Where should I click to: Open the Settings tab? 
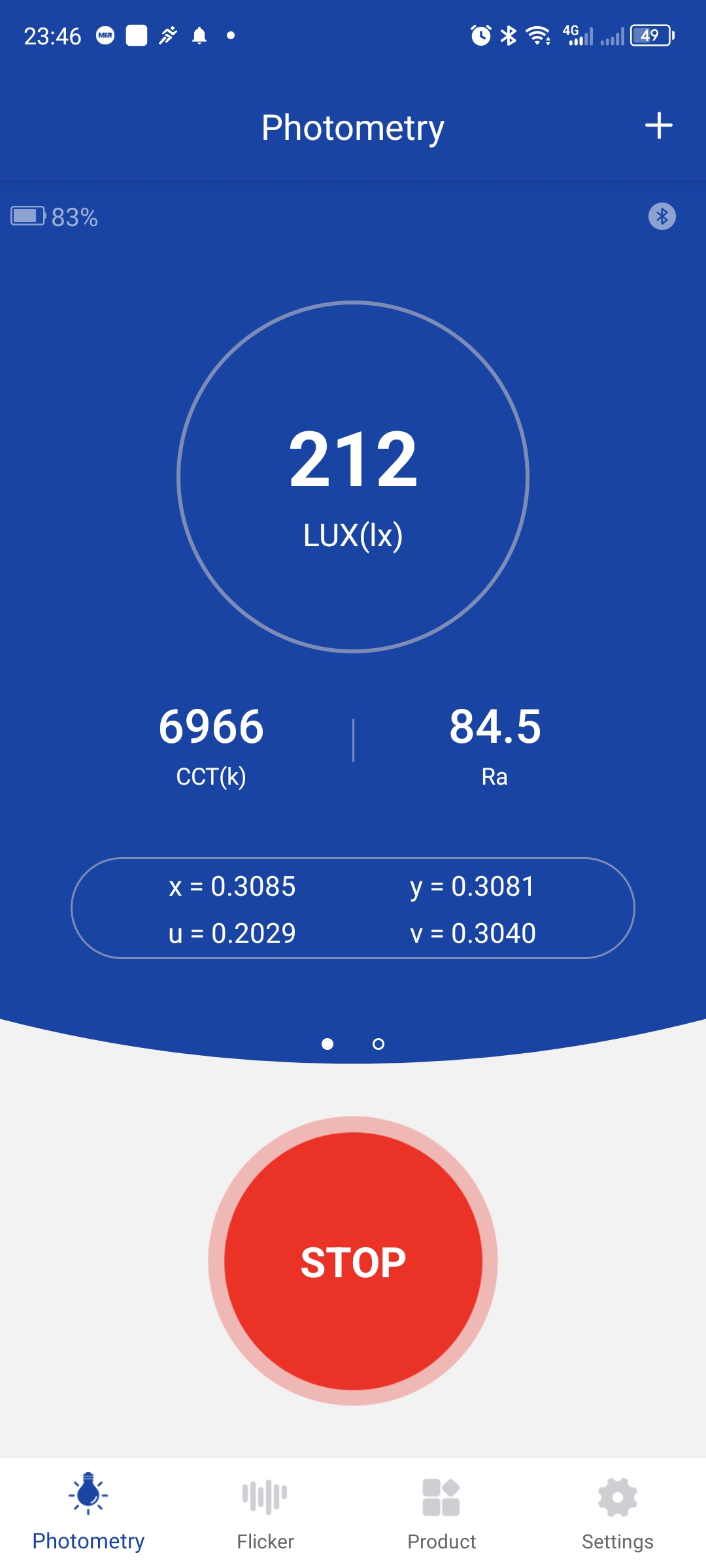(x=617, y=1513)
